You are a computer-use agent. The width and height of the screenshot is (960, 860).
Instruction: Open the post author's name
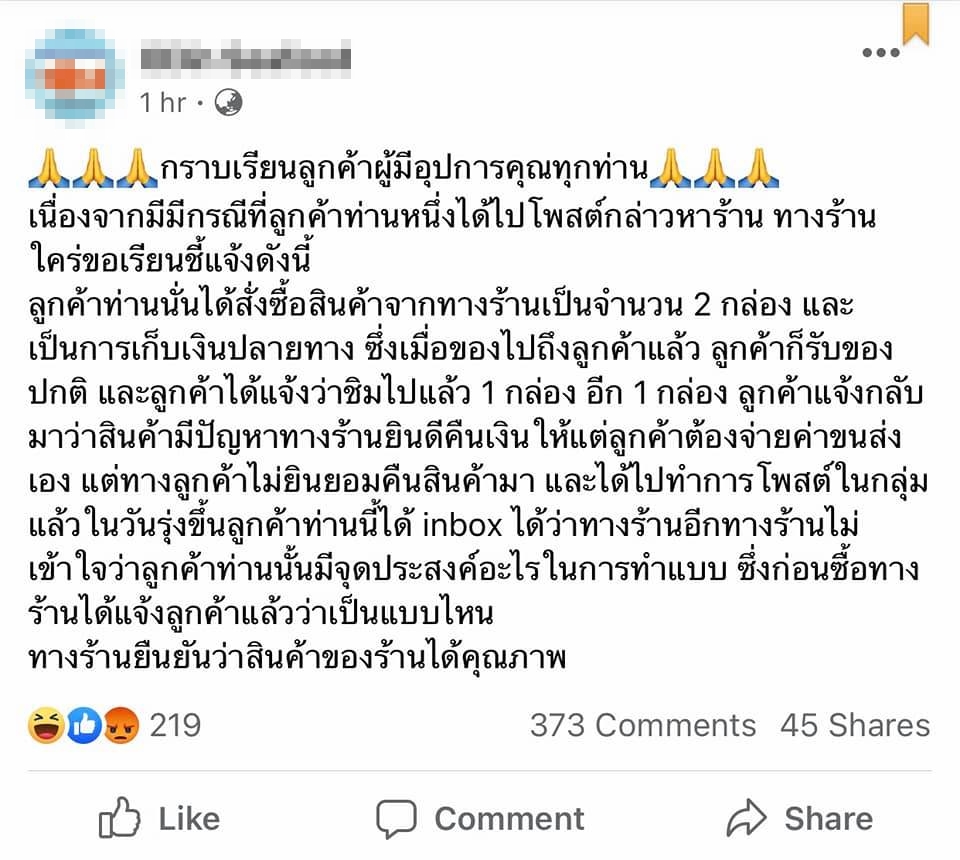pyautogui.click(x=245, y=55)
